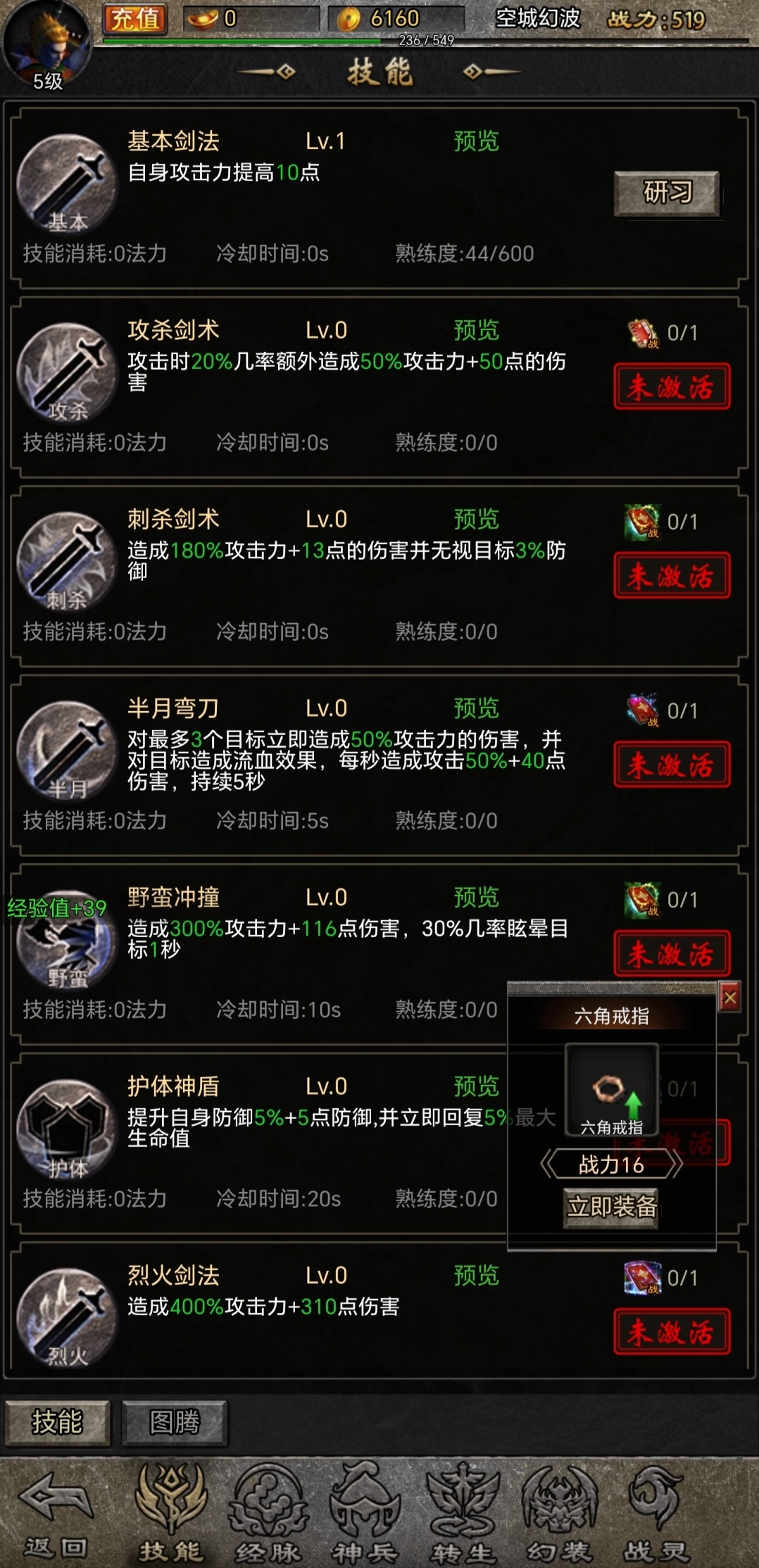Switch to the 图腾 tab
Viewport: 759px width, 1568px height.
point(175,1423)
